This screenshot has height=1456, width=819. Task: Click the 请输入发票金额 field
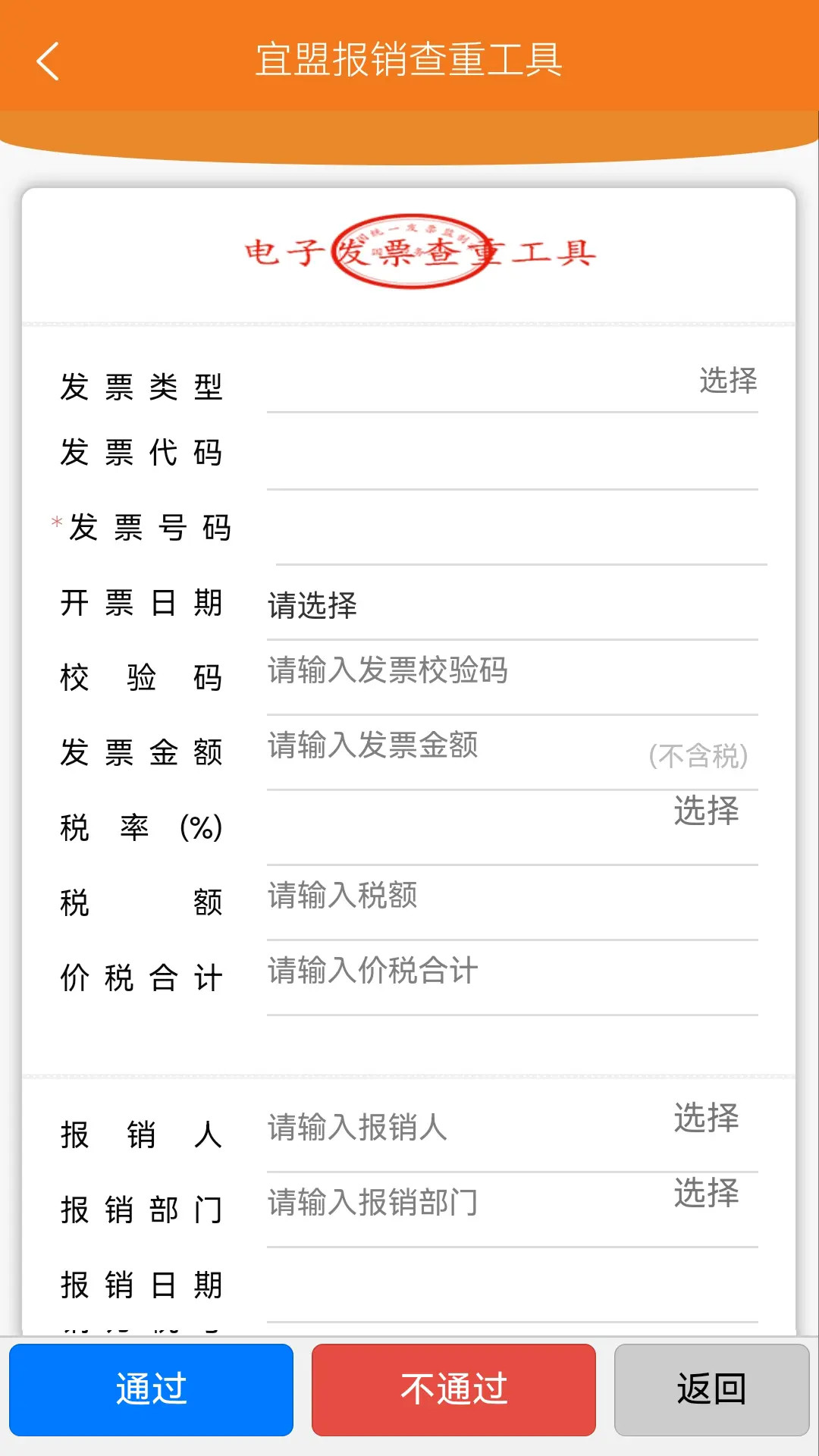pos(455,747)
